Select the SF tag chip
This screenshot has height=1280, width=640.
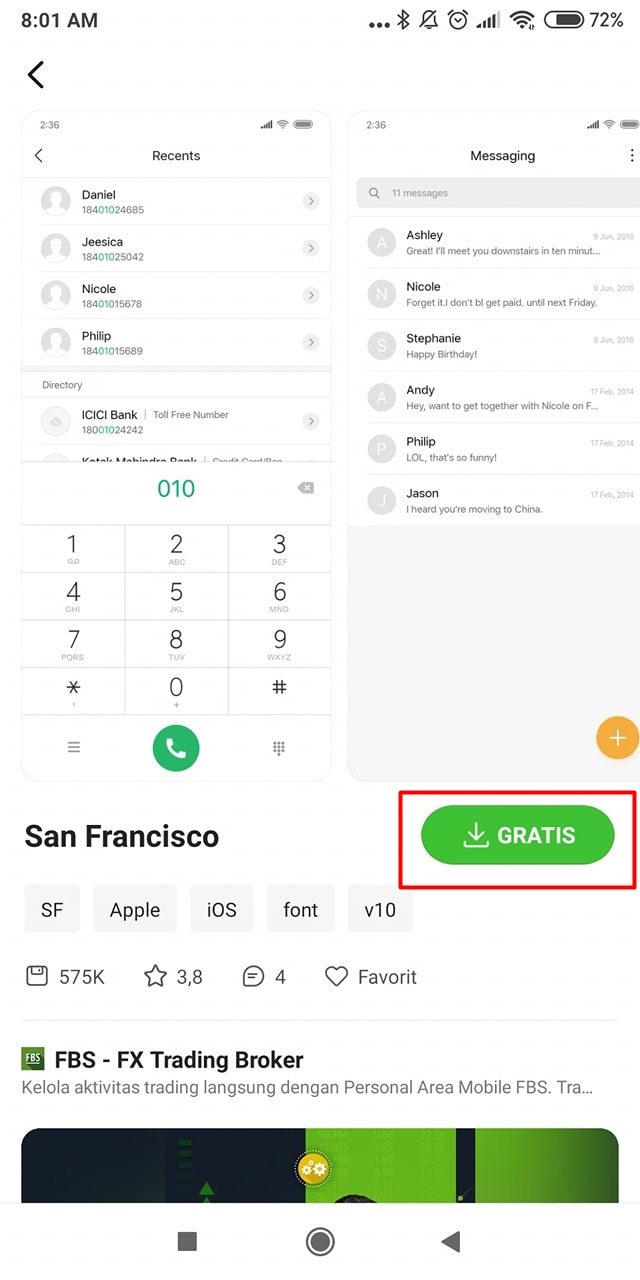pos(52,909)
